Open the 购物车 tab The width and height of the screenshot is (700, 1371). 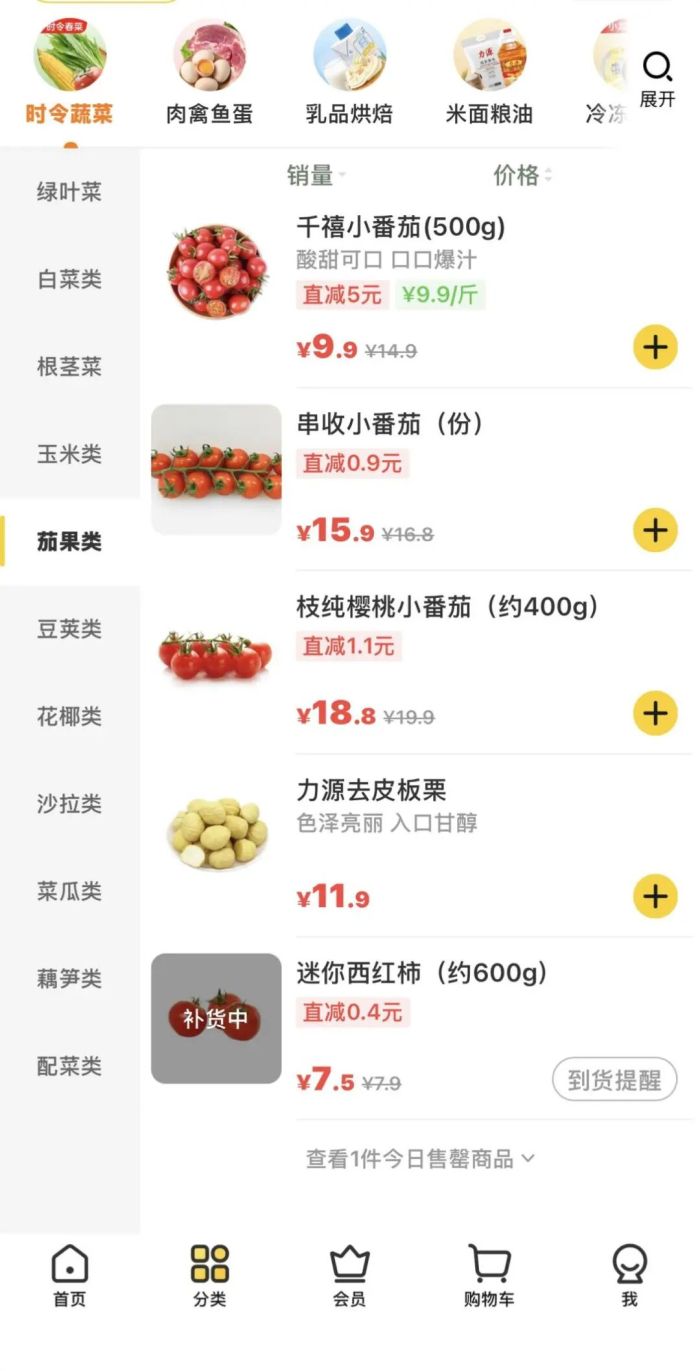pyautogui.click(x=489, y=1276)
